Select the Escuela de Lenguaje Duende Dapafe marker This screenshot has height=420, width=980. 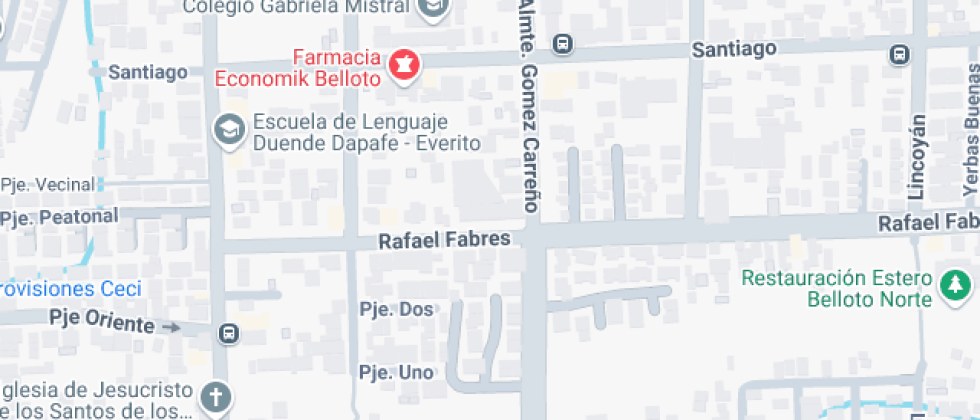(230, 128)
